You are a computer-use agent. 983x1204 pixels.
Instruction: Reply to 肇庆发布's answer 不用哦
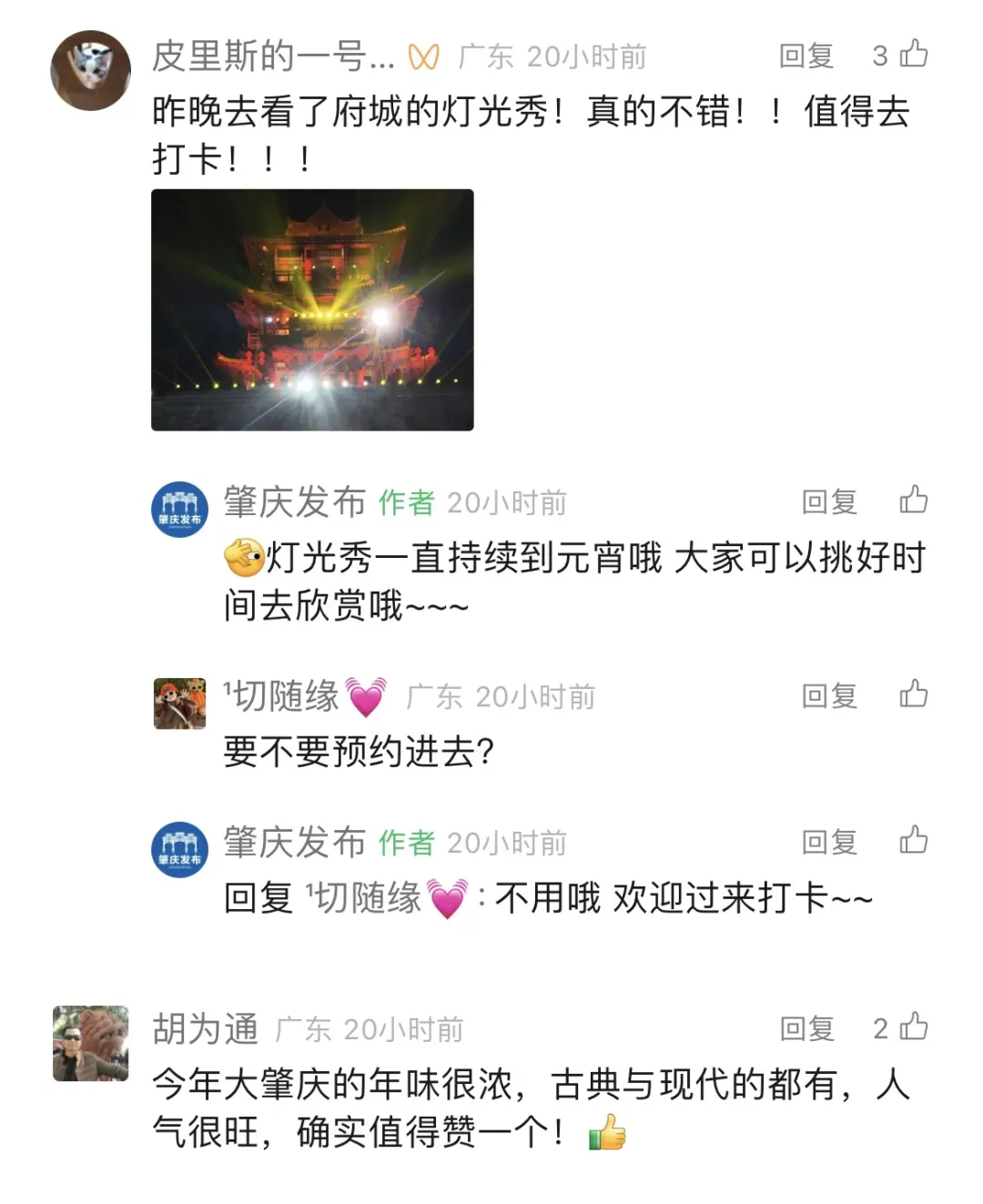pyautogui.click(x=829, y=842)
